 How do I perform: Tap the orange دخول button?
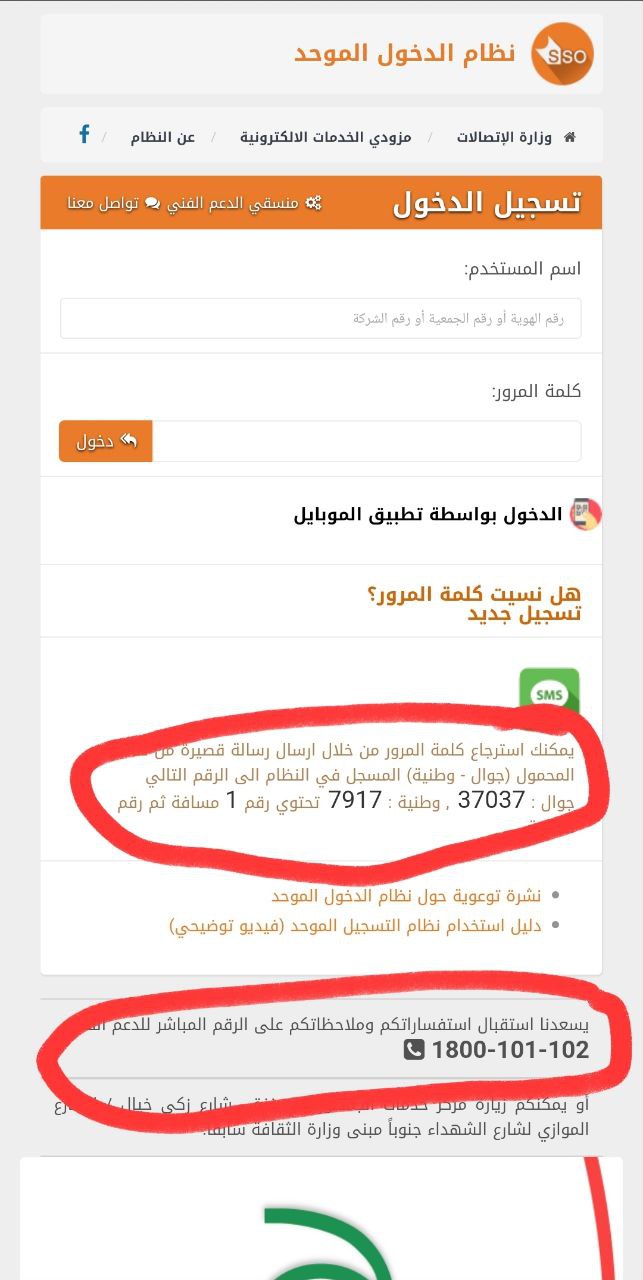tap(105, 441)
